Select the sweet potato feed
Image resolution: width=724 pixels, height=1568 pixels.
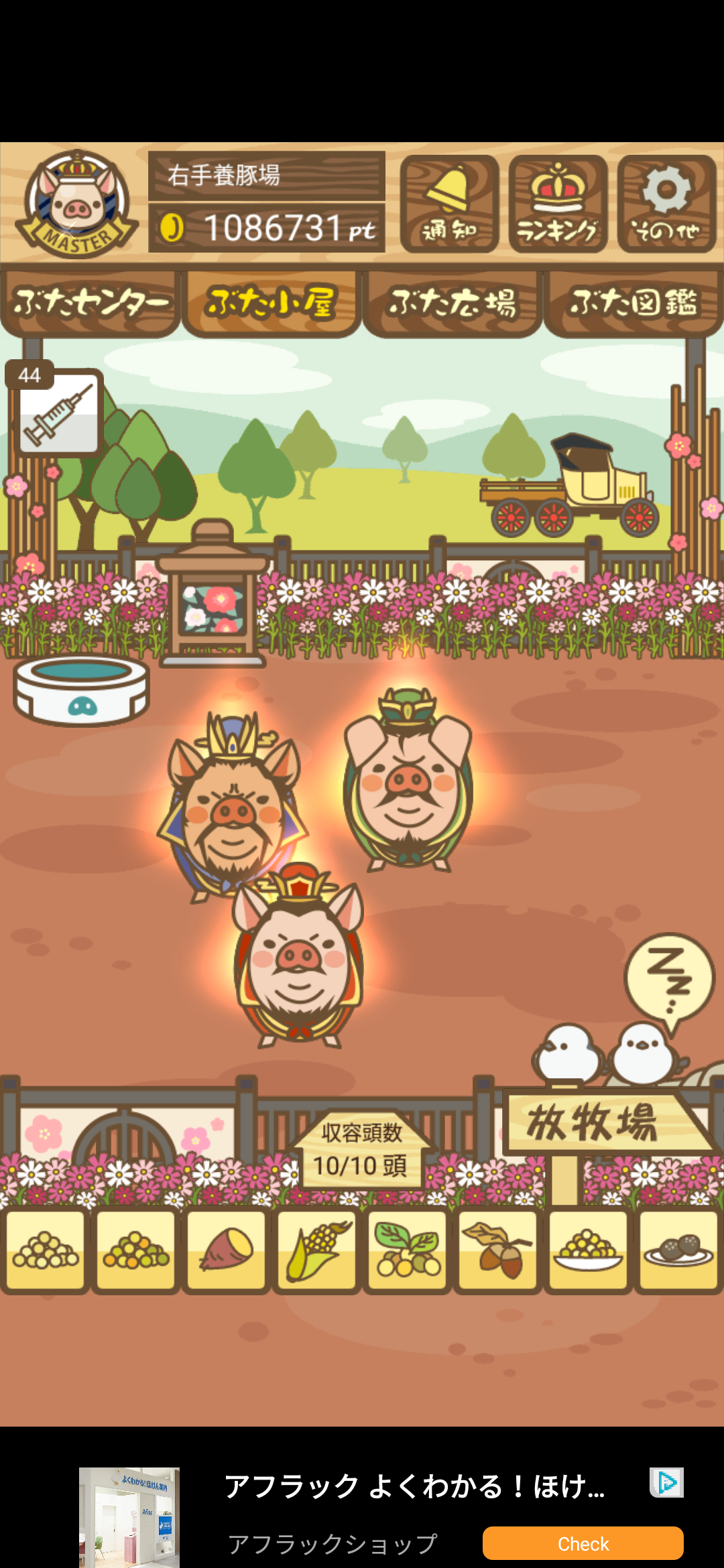[x=226, y=1250]
